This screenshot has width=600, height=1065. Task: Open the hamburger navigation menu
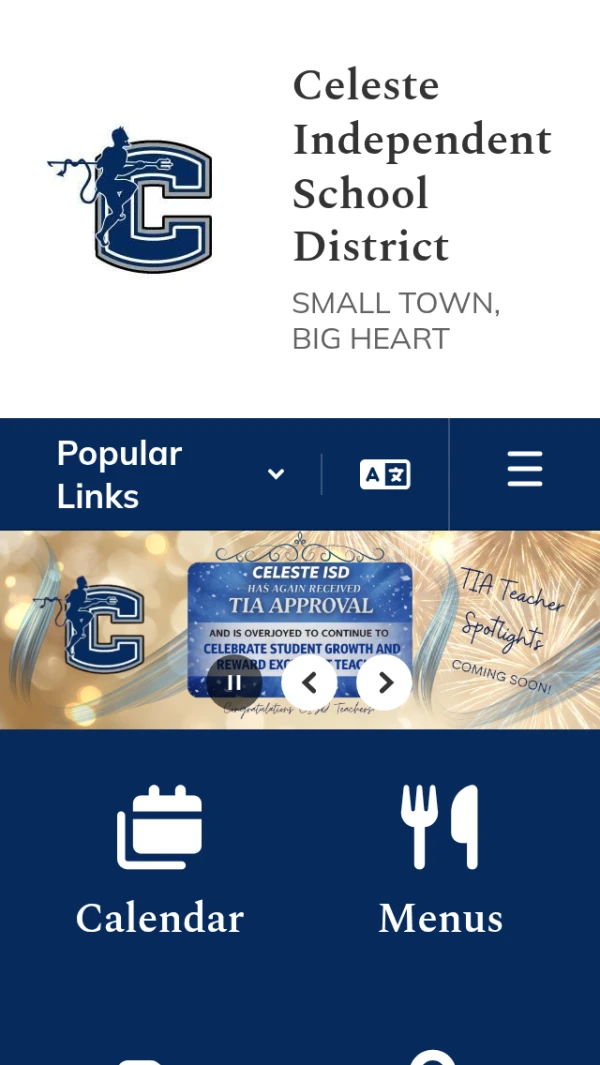[x=524, y=469]
